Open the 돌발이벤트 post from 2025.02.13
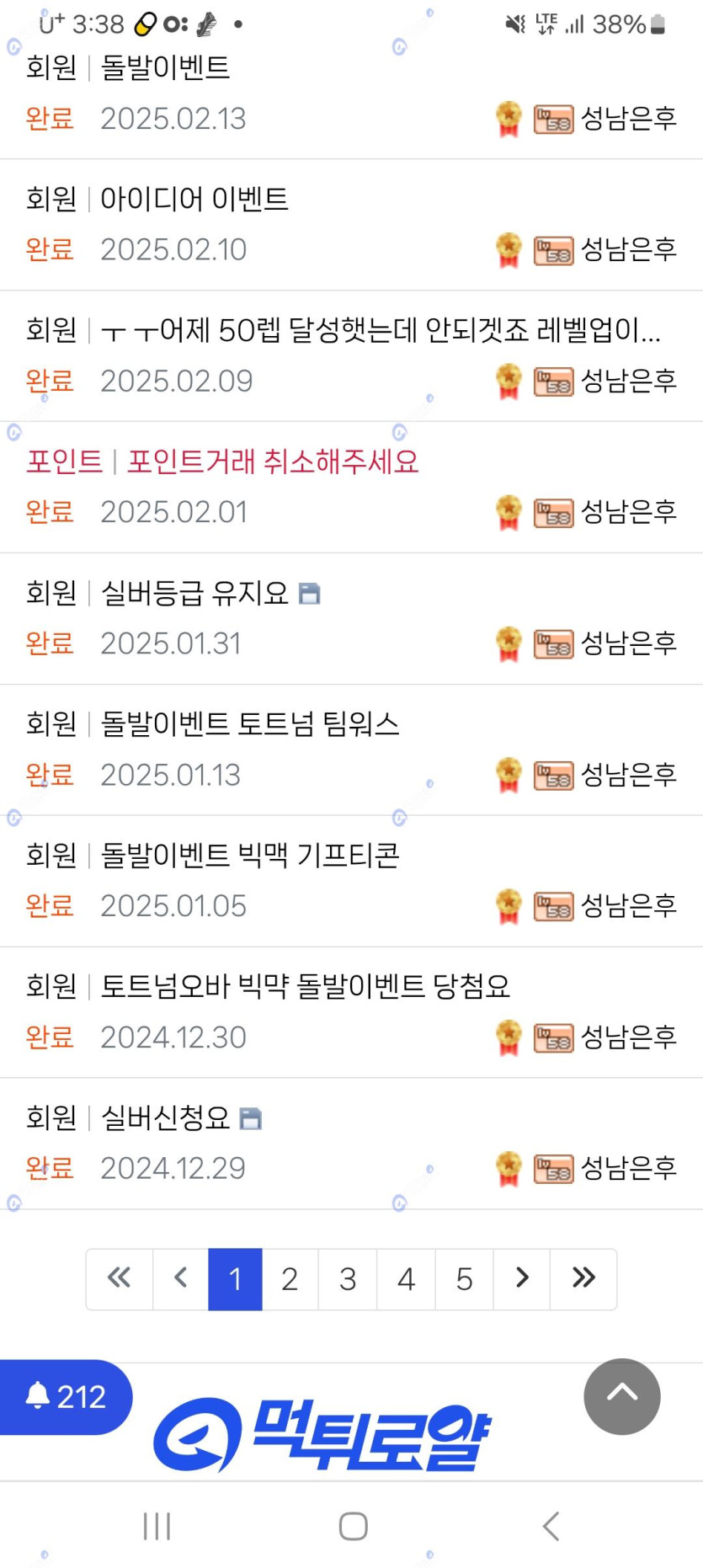 (x=165, y=67)
